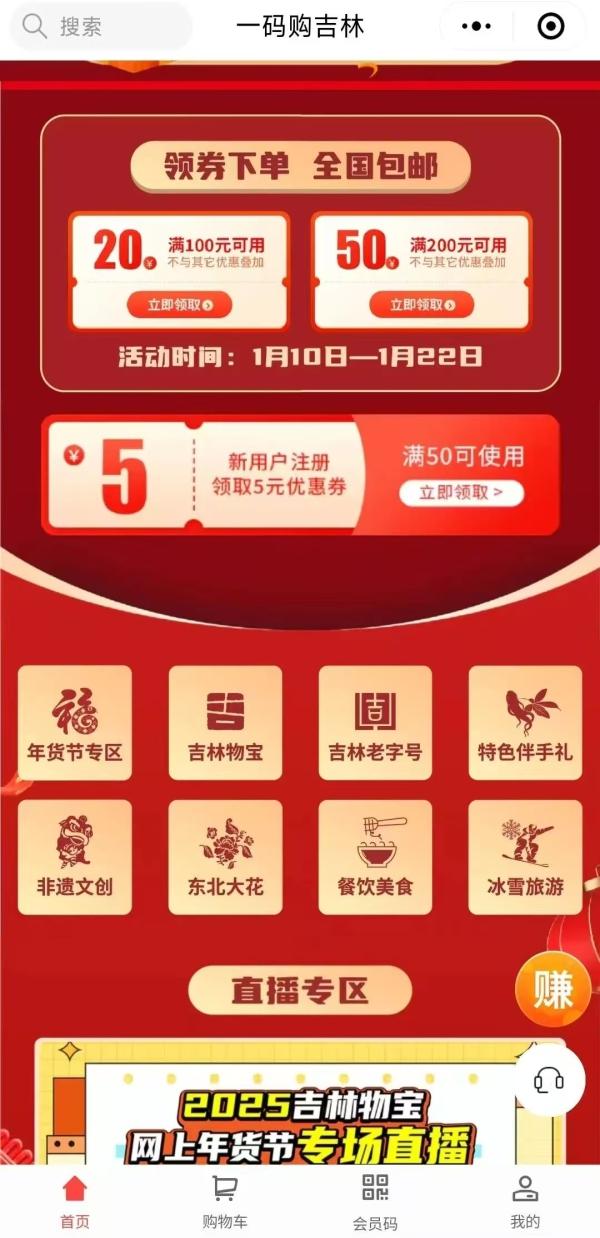Claim the 50 yuan coupon via 立即领取
The width and height of the screenshot is (600, 1238).
421,305
